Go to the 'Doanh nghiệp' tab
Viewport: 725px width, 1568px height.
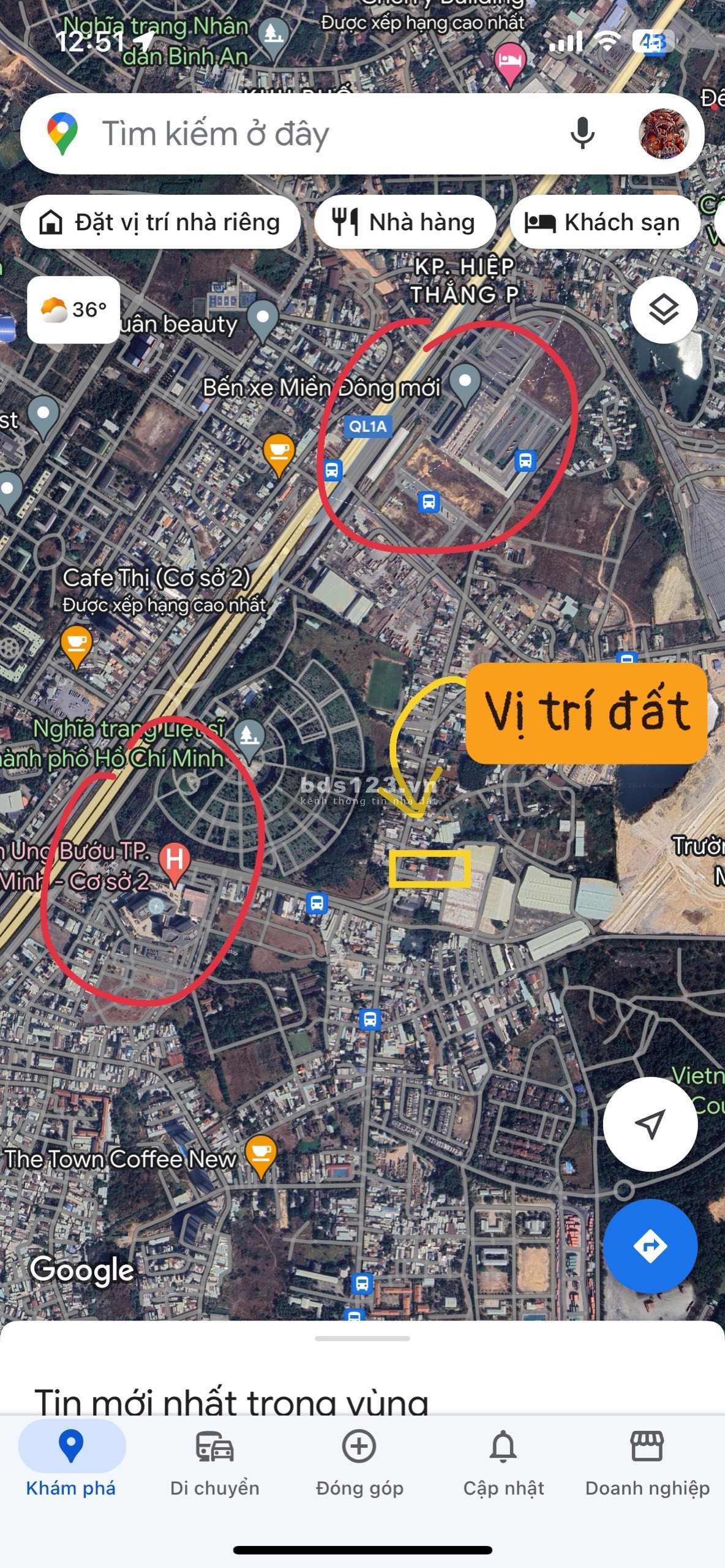647,1463
